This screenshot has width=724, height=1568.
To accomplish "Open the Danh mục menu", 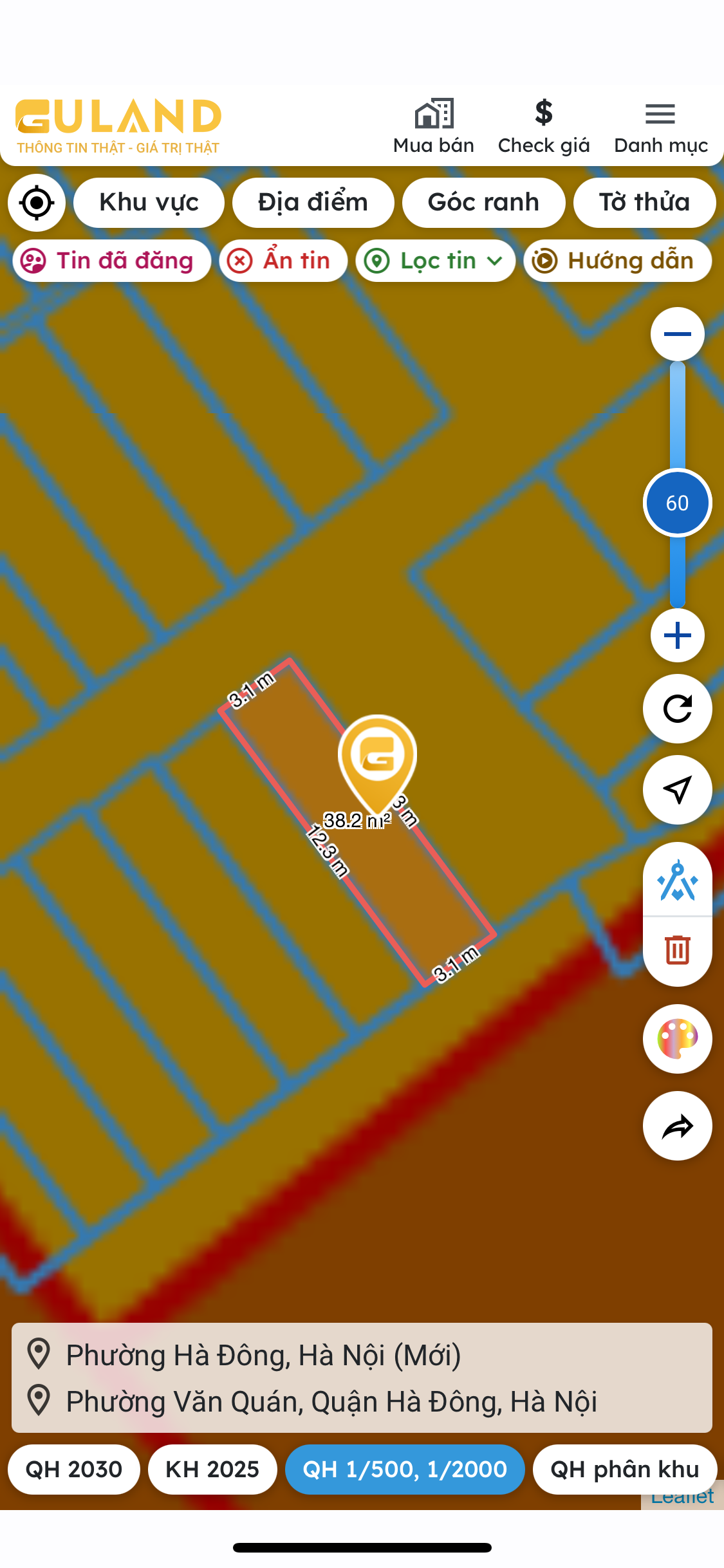I will 660,127.
